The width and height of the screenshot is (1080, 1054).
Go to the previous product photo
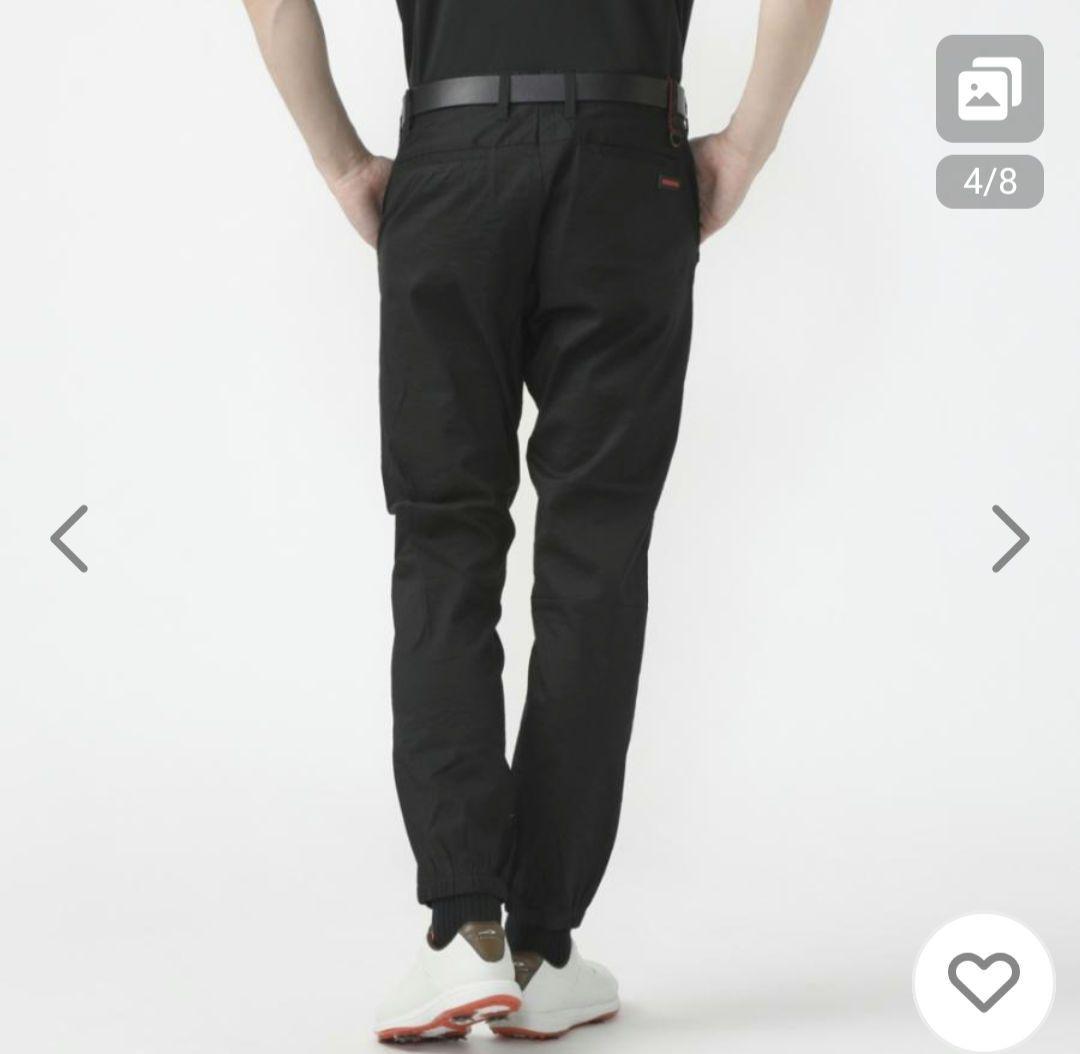[x=70, y=538]
